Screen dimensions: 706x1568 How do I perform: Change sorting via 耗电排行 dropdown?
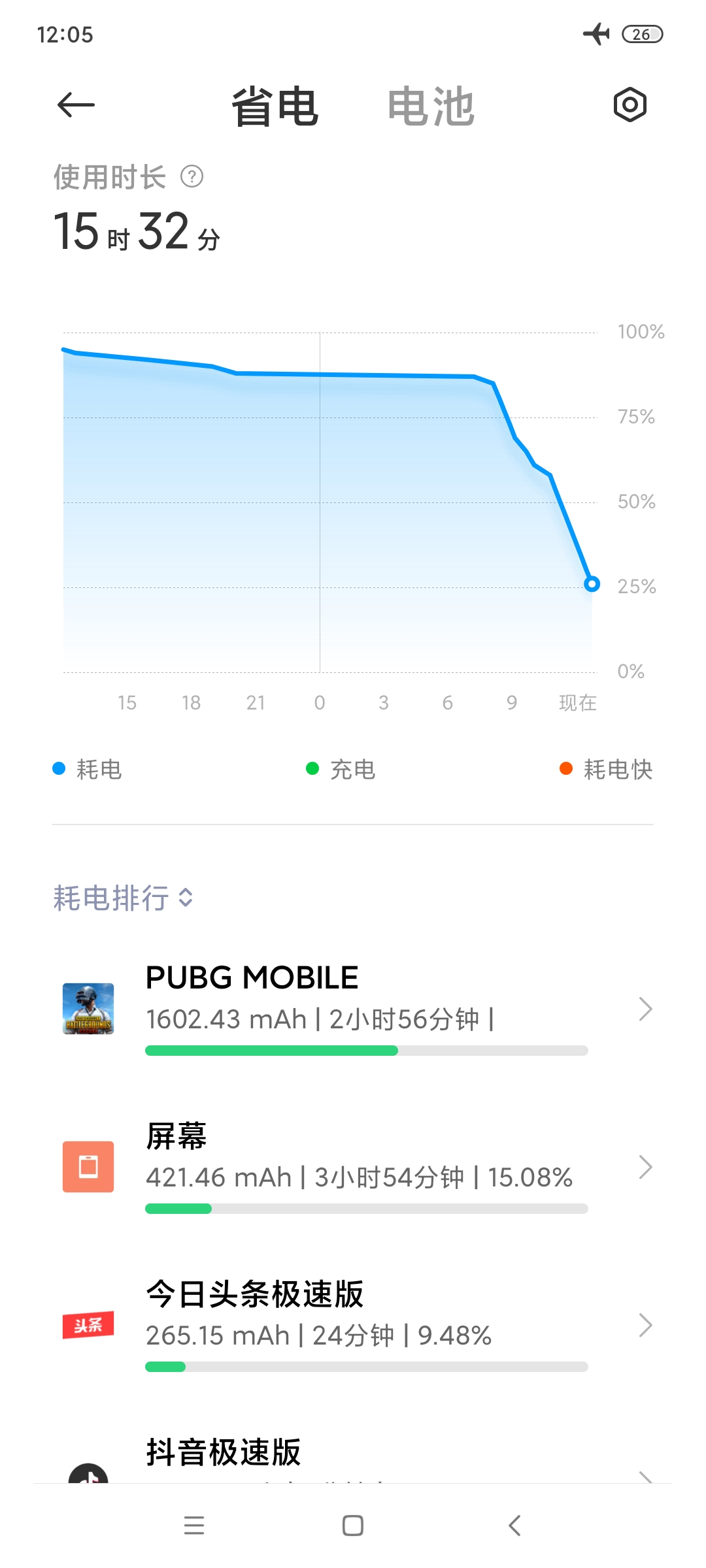coord(123,898)
